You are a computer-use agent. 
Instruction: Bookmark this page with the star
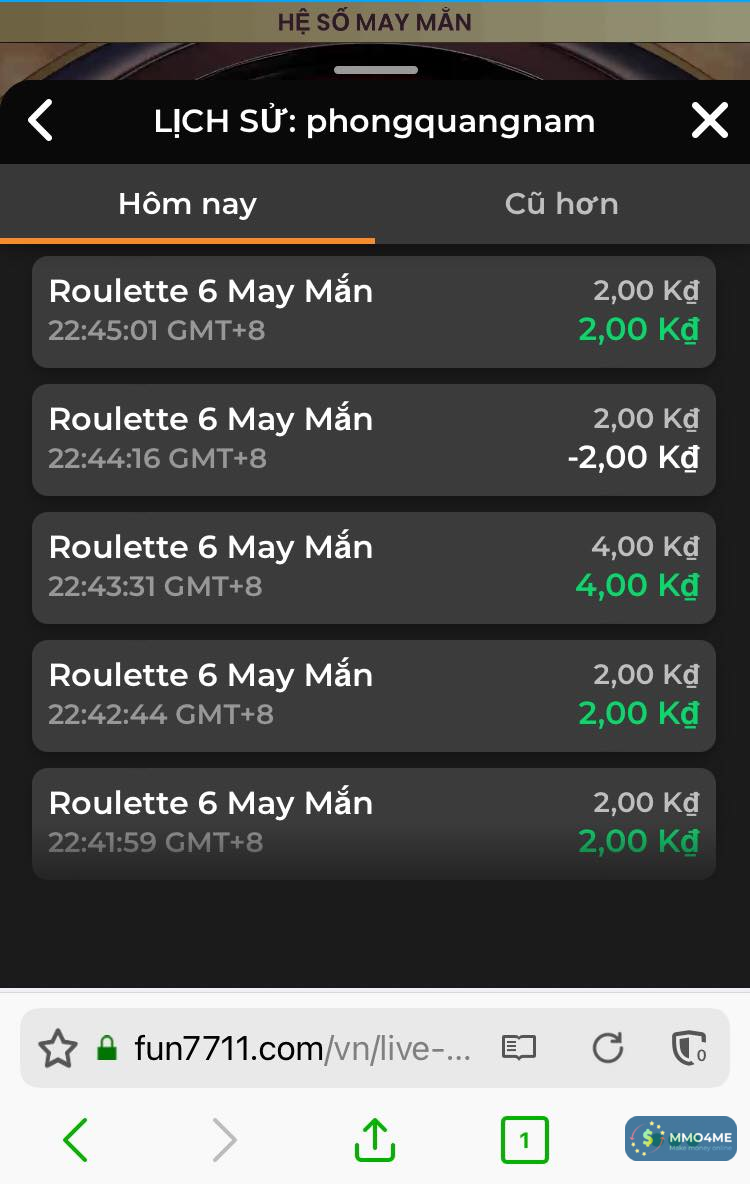(x=58, y=1048)
